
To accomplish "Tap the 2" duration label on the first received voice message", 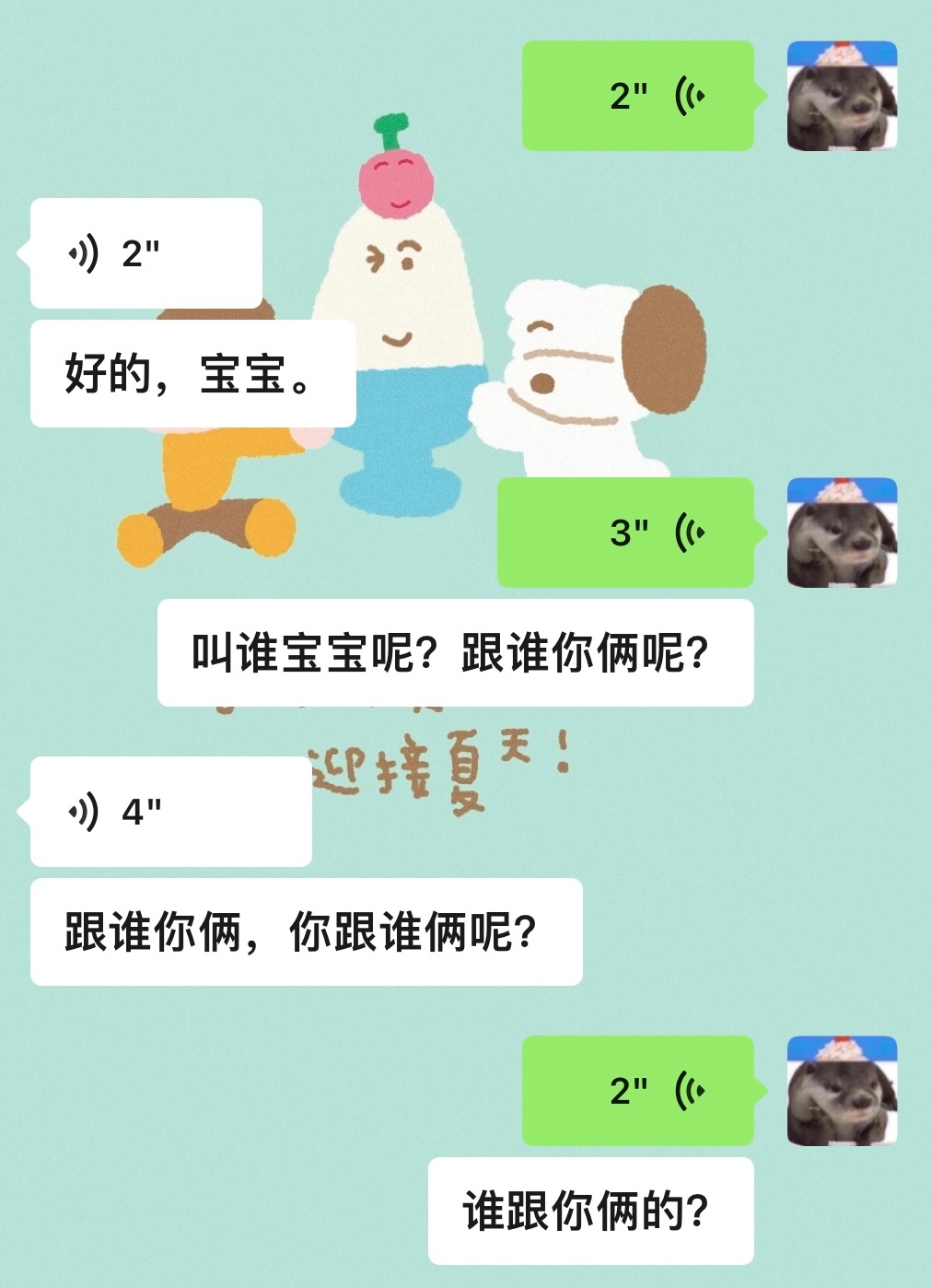I will click(x=141, y=252).
